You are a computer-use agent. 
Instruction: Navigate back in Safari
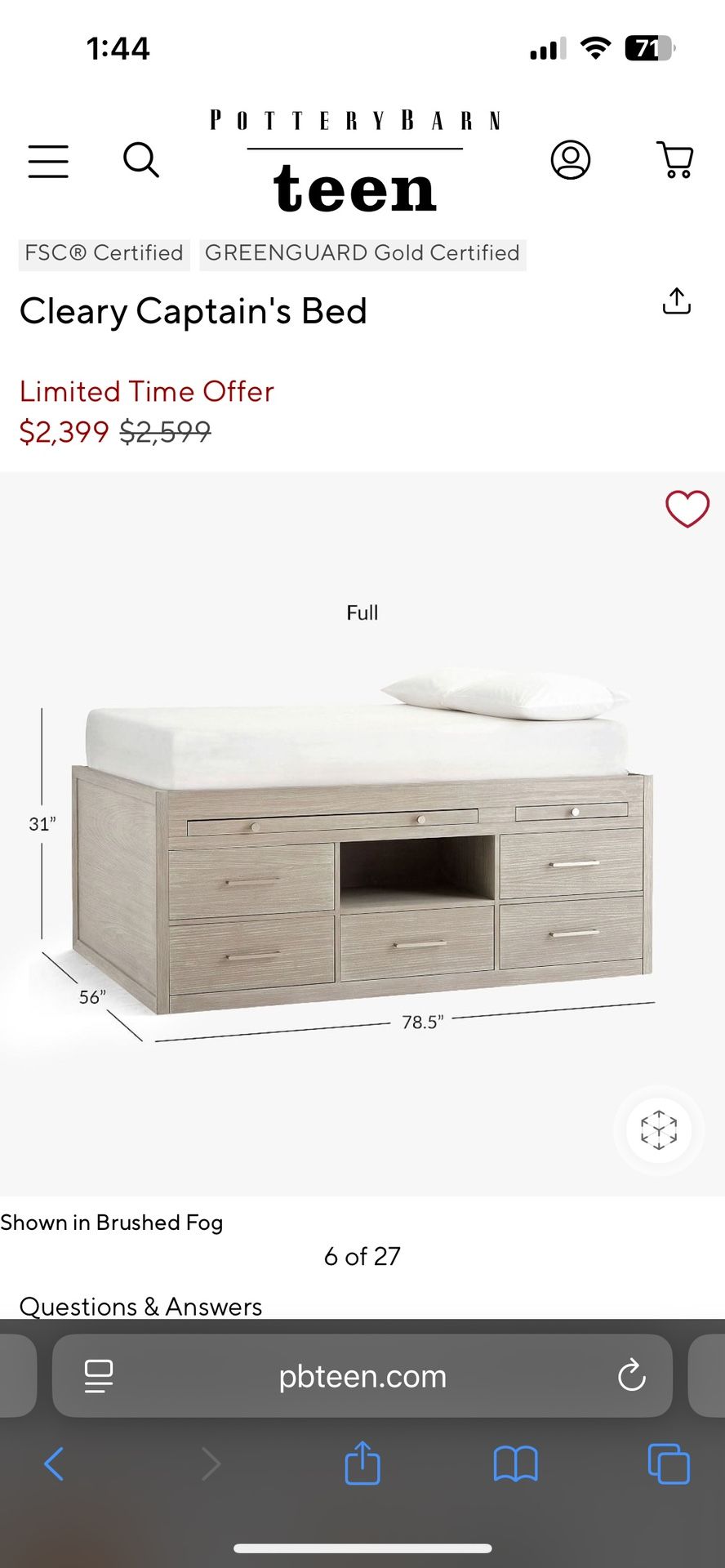54,1464
